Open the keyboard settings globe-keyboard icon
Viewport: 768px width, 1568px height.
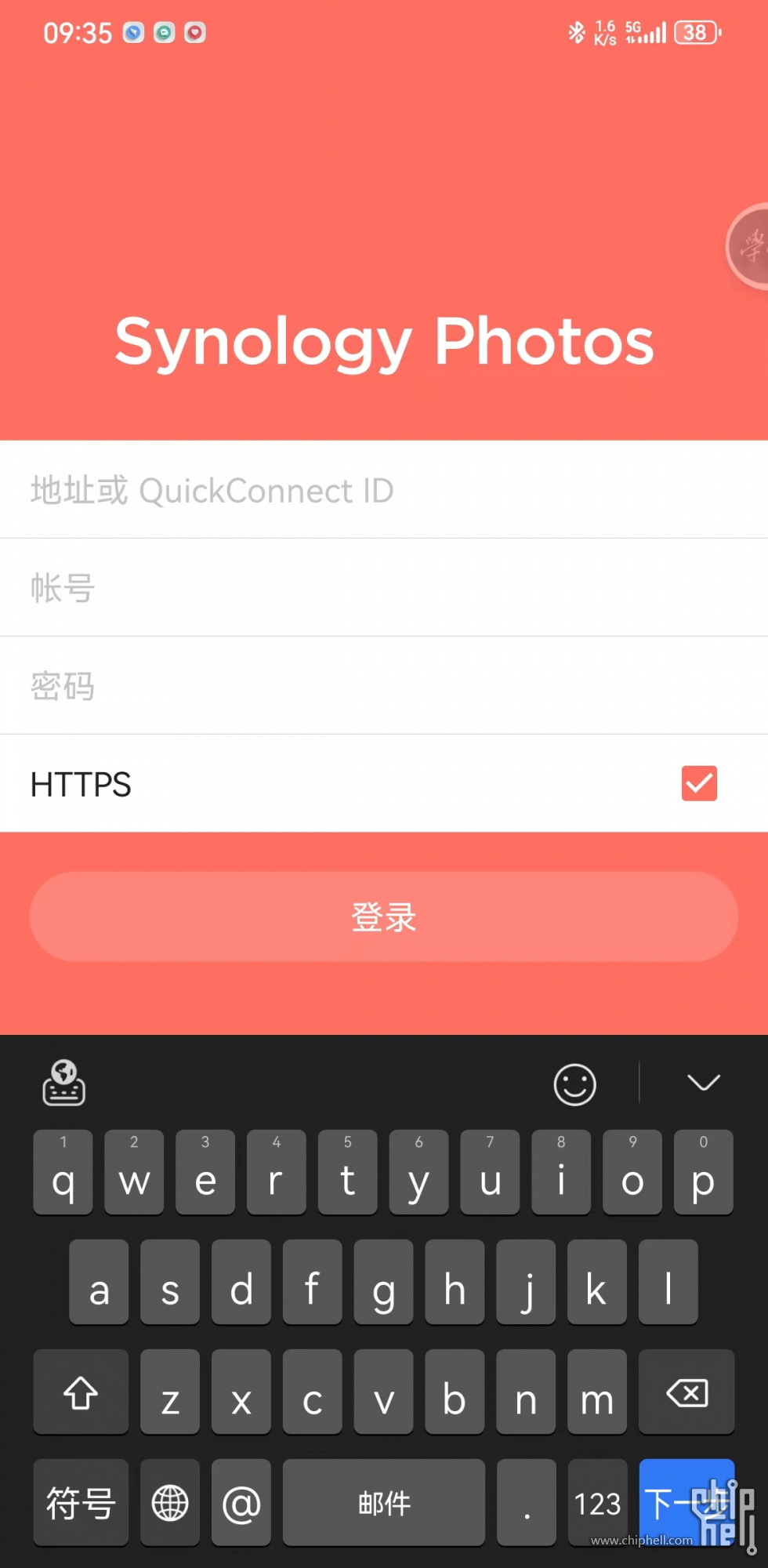(x=64, y=1083)
